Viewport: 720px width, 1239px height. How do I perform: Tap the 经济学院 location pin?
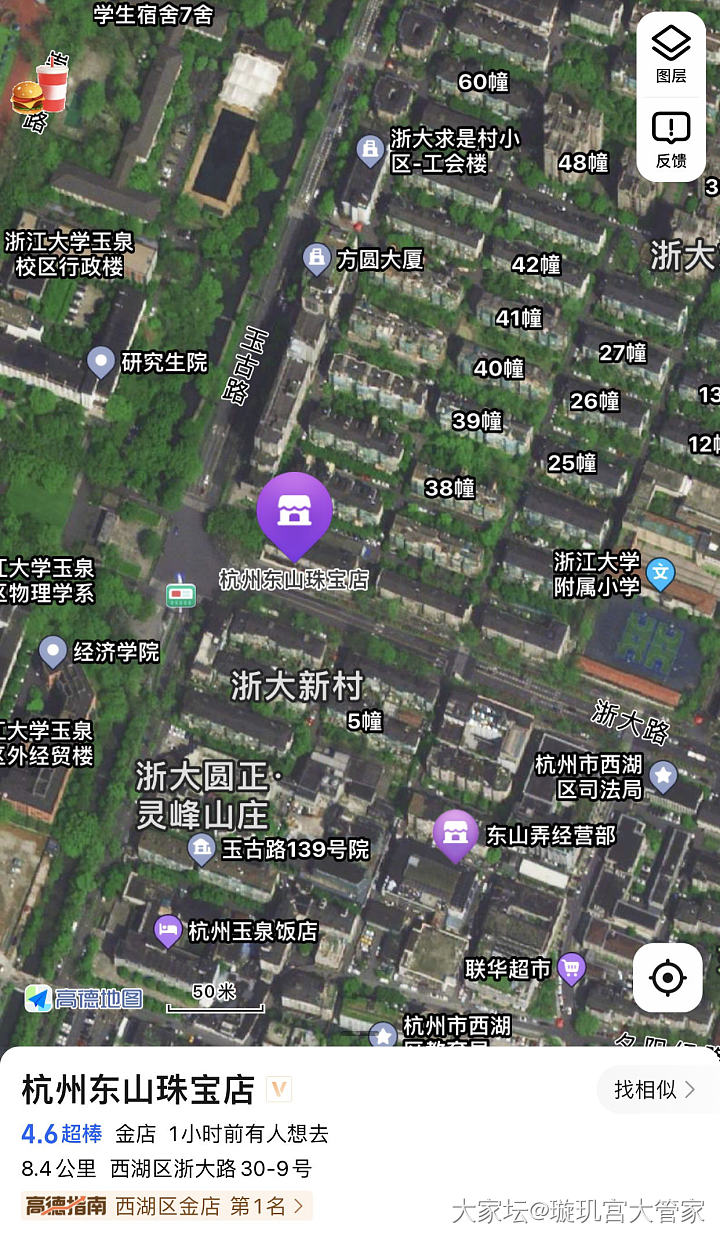[x=53, y=652]
